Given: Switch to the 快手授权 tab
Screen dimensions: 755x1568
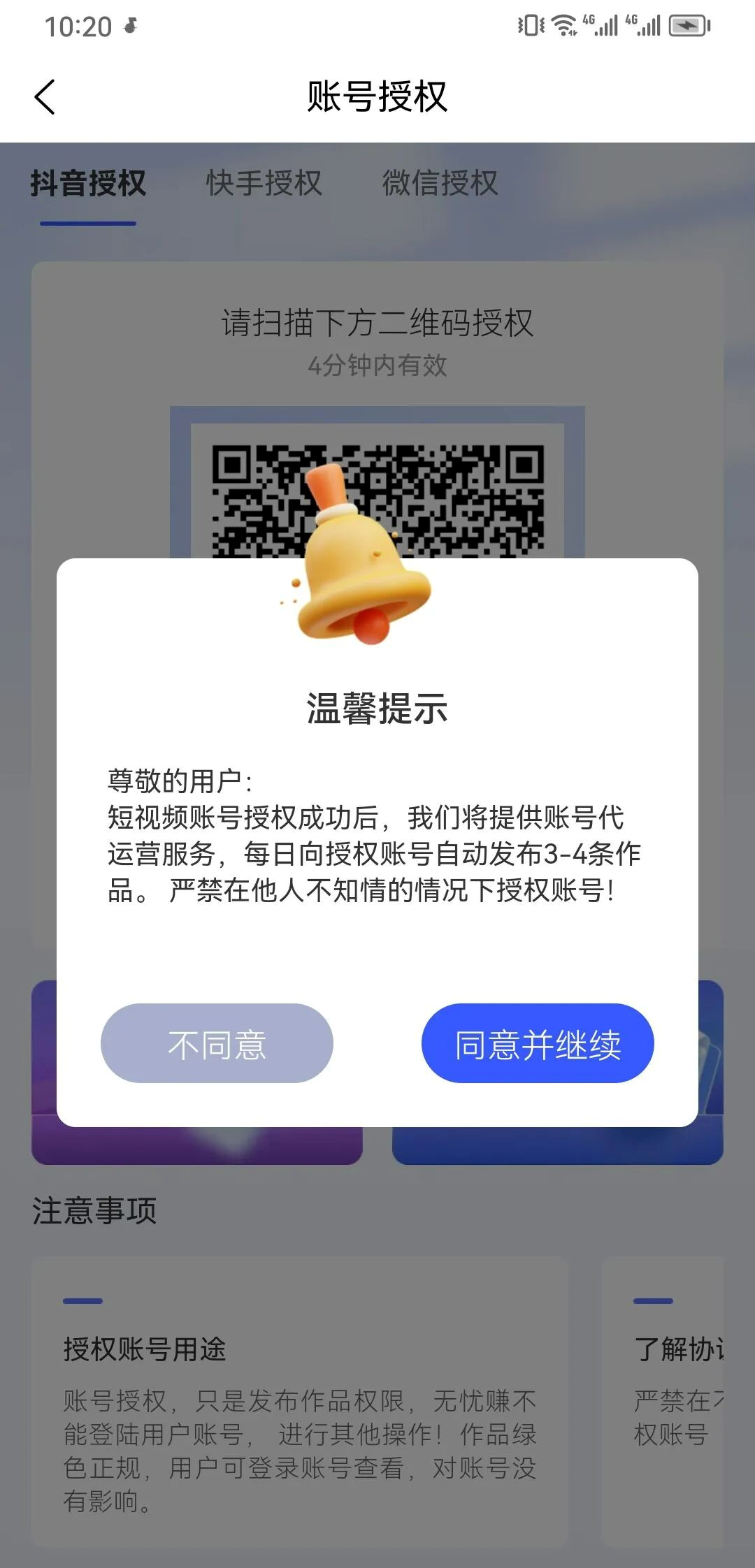Looking at the screenshot, I should [x=264, y=183].
